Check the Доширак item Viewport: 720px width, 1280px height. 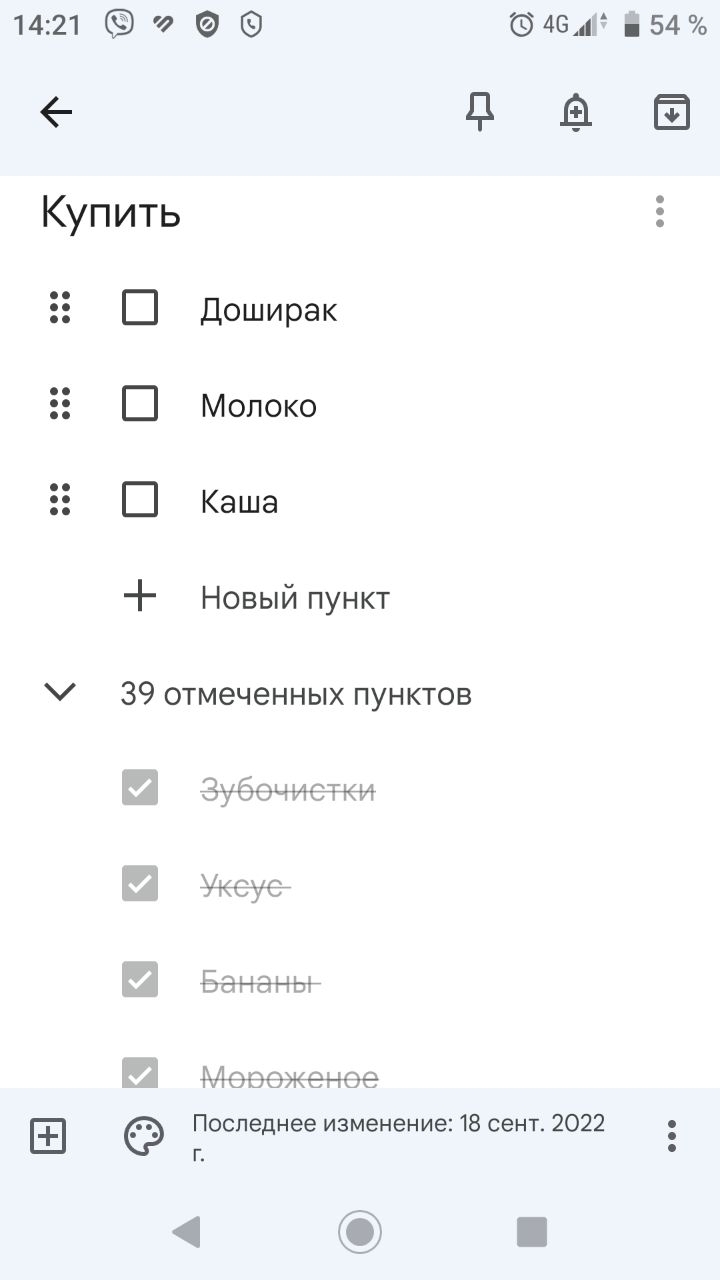coord(140,308)
